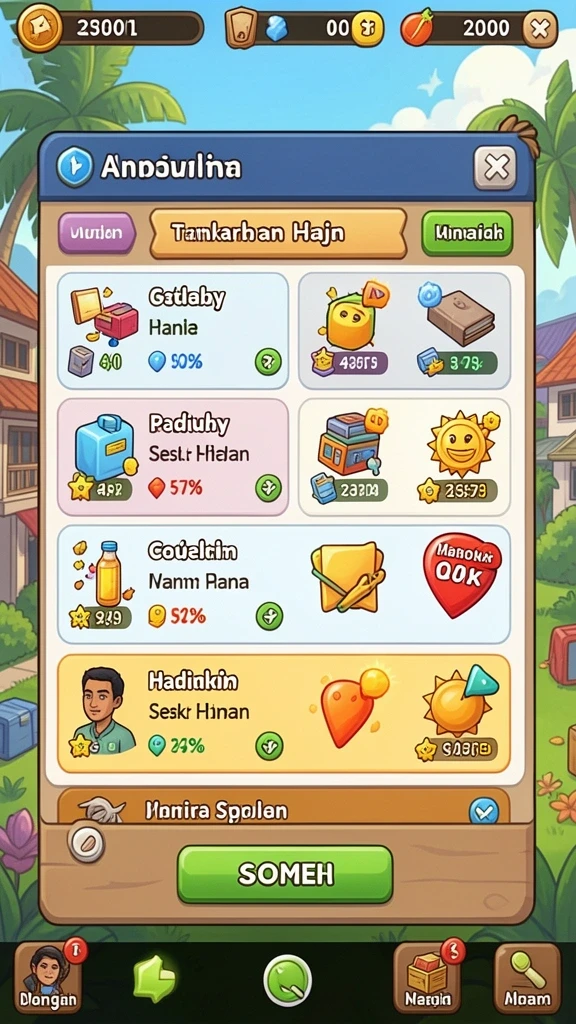Tap the green SOMEH button
Viewport: 576px width, 1024px height.
[285, 874]
